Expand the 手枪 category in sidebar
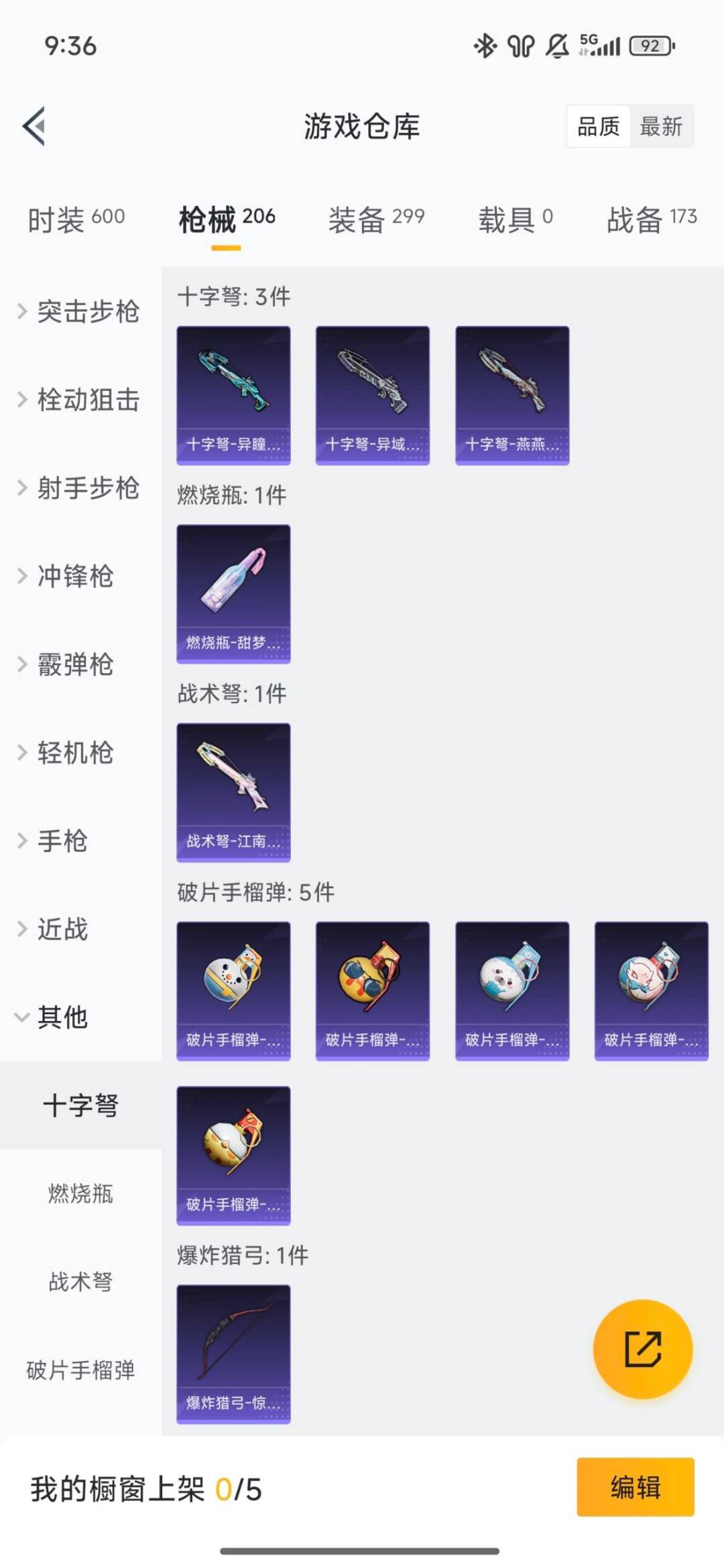 click(x=64, y=843)
